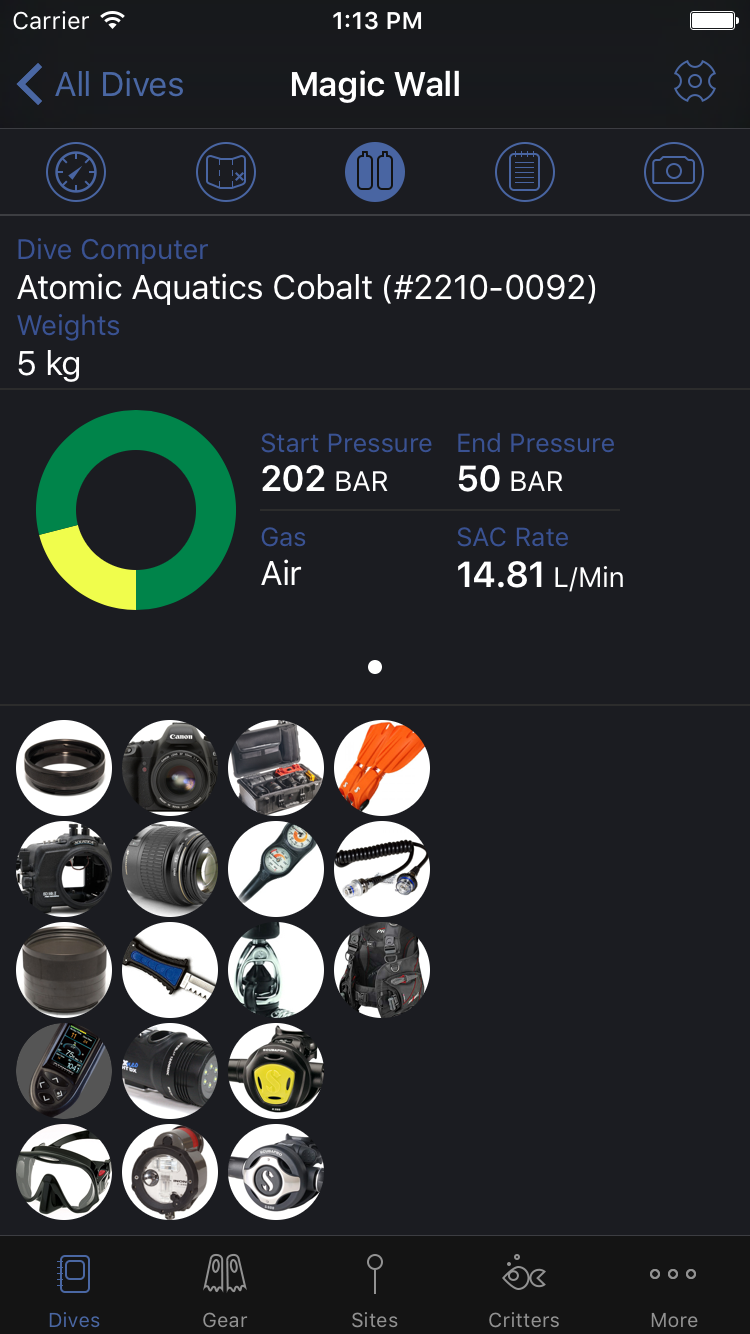This screenshot has height=1334, width=750.
Task: Open the Critters tab
Action: point(524,1290)
